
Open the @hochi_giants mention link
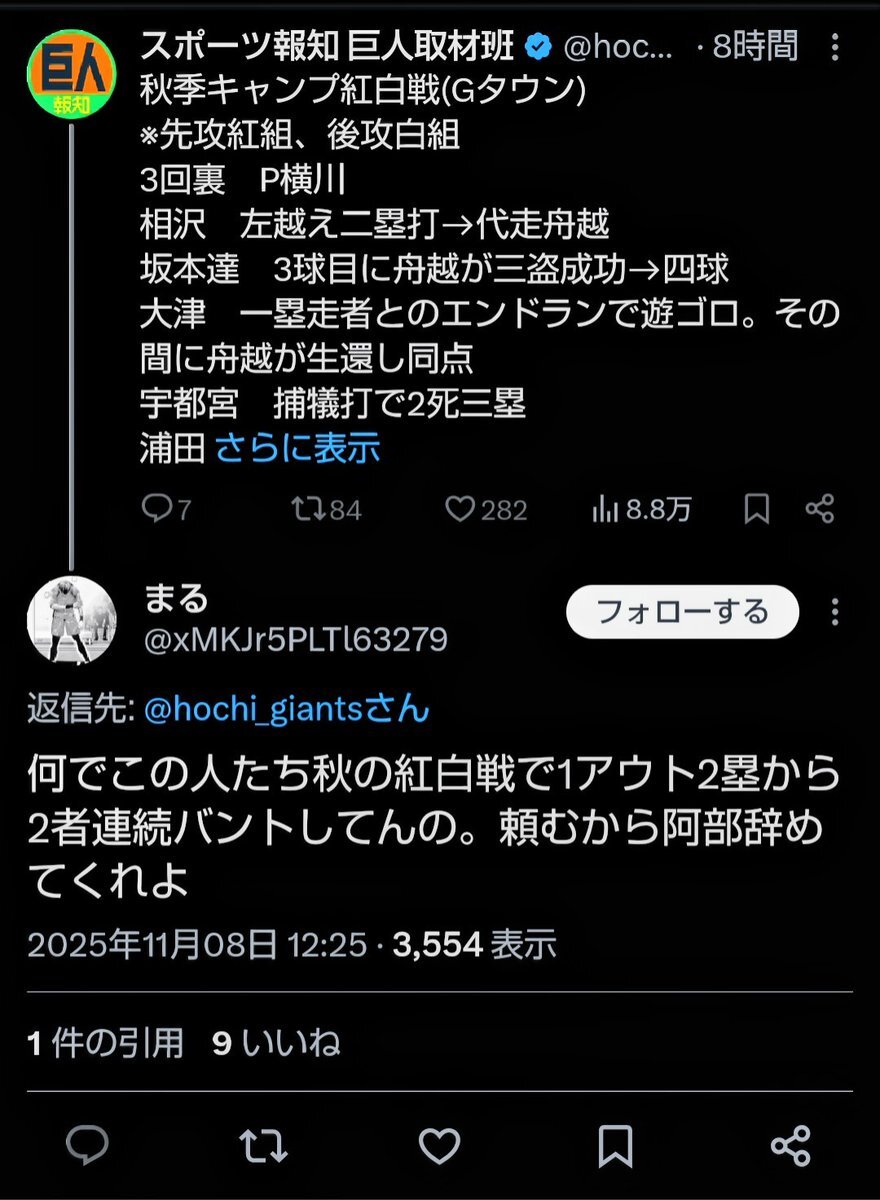coord(287,709)
